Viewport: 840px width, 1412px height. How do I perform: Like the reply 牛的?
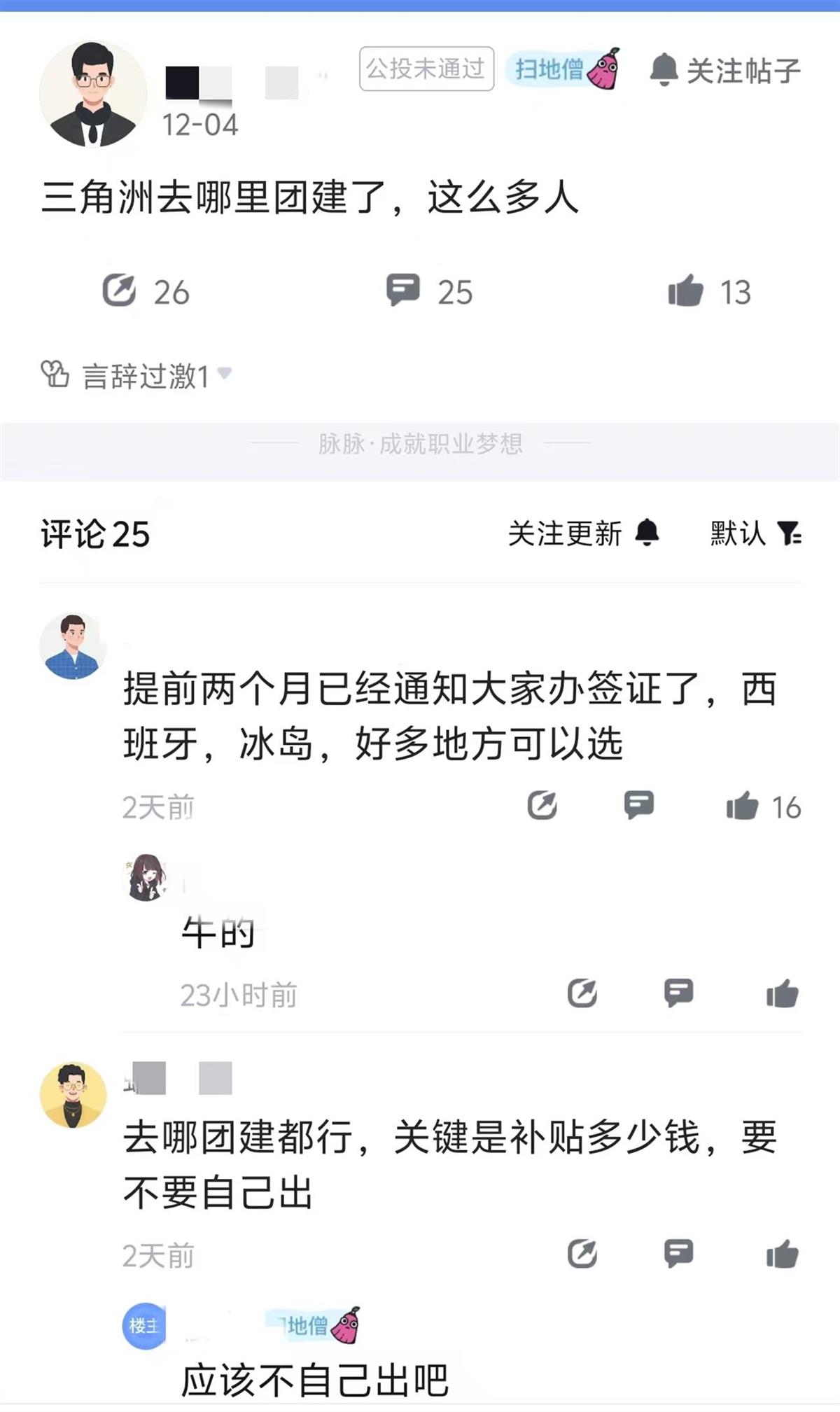782,993
